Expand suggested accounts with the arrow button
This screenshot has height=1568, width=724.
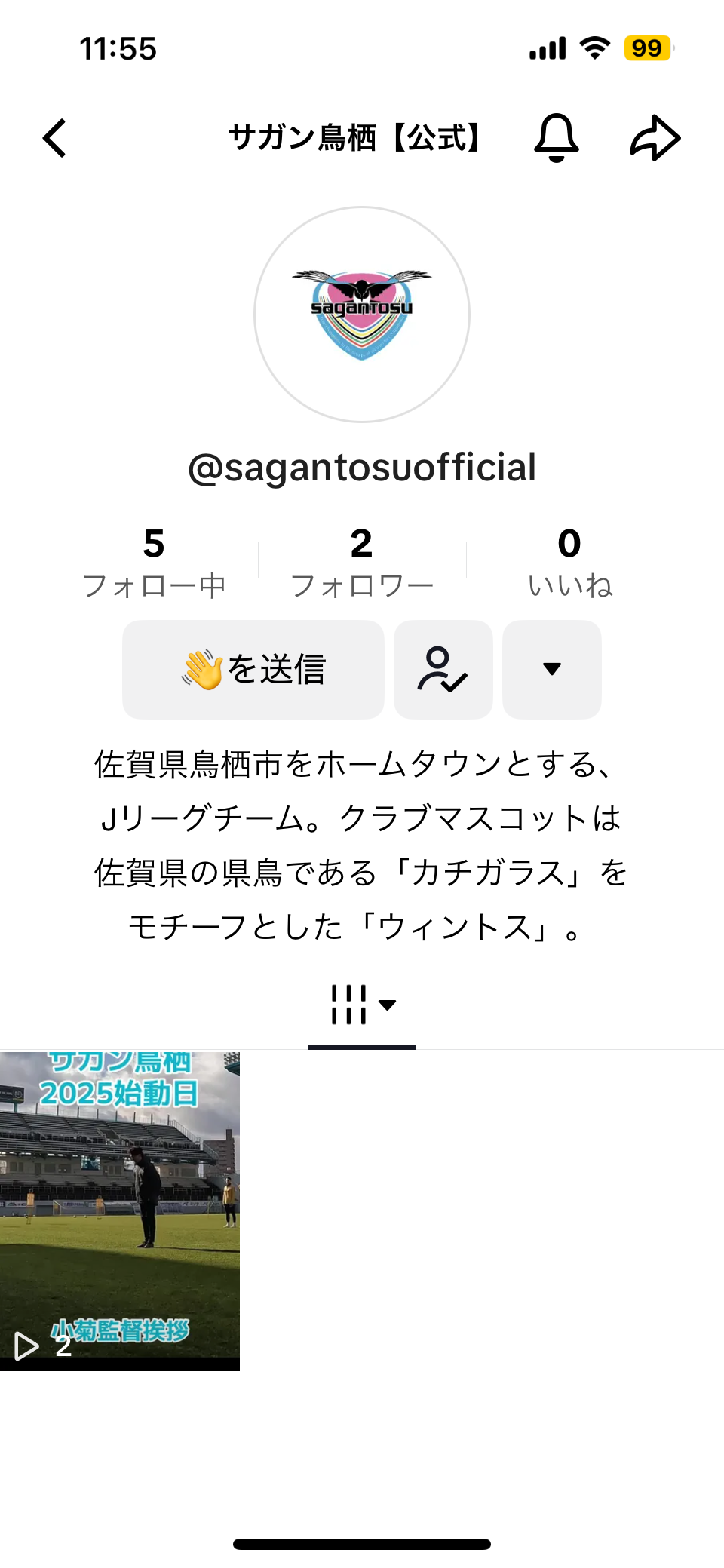552,669
